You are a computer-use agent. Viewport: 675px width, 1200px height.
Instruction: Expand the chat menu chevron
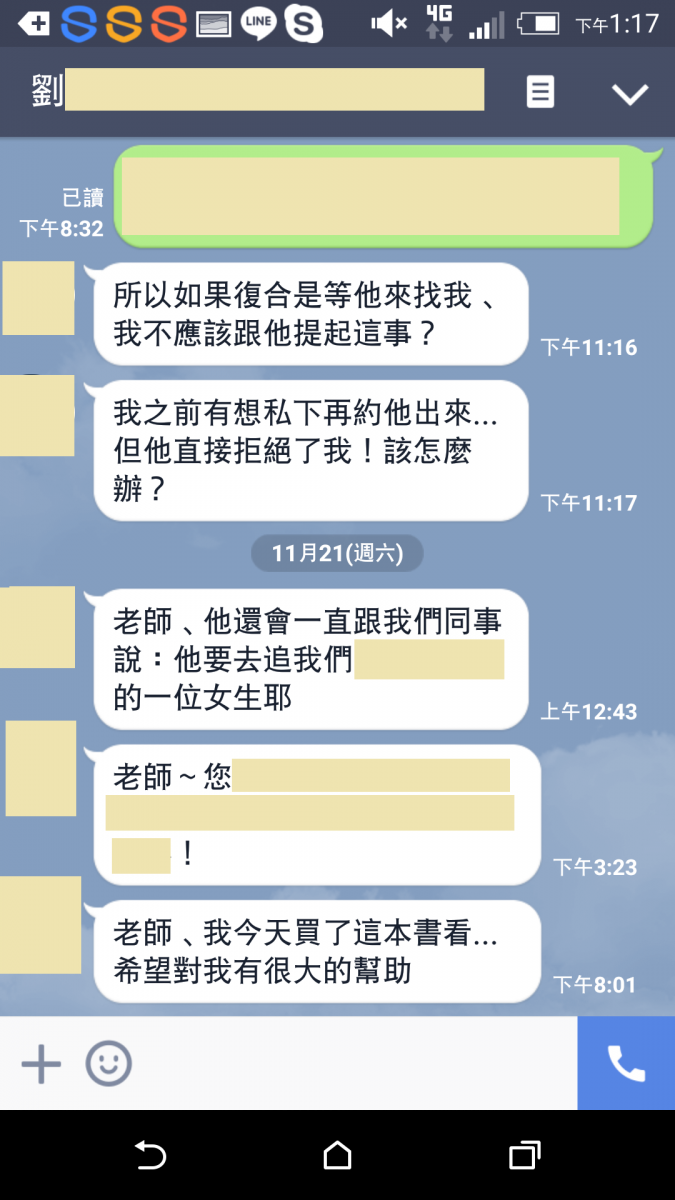coord(630,94)
